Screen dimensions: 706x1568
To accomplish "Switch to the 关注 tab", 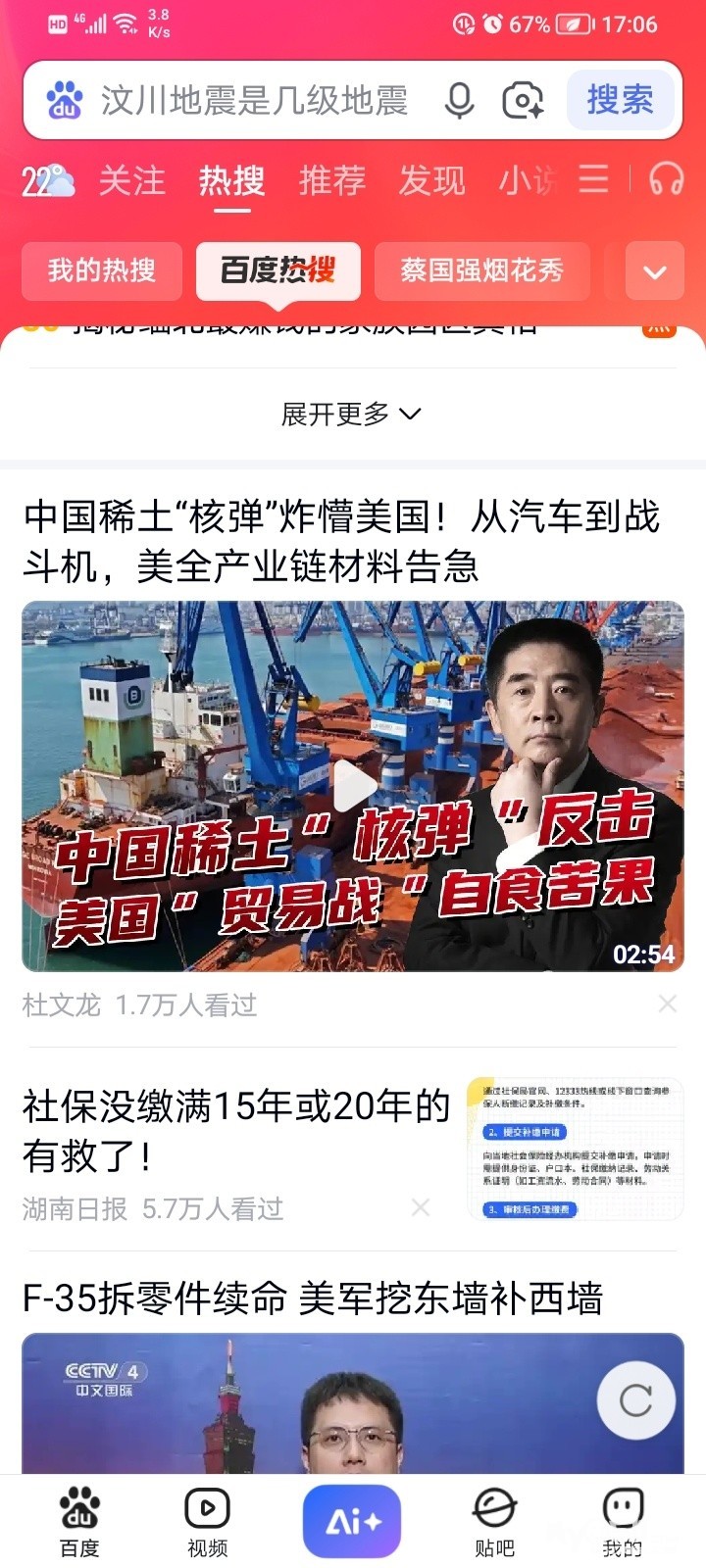I will (132, 180).
